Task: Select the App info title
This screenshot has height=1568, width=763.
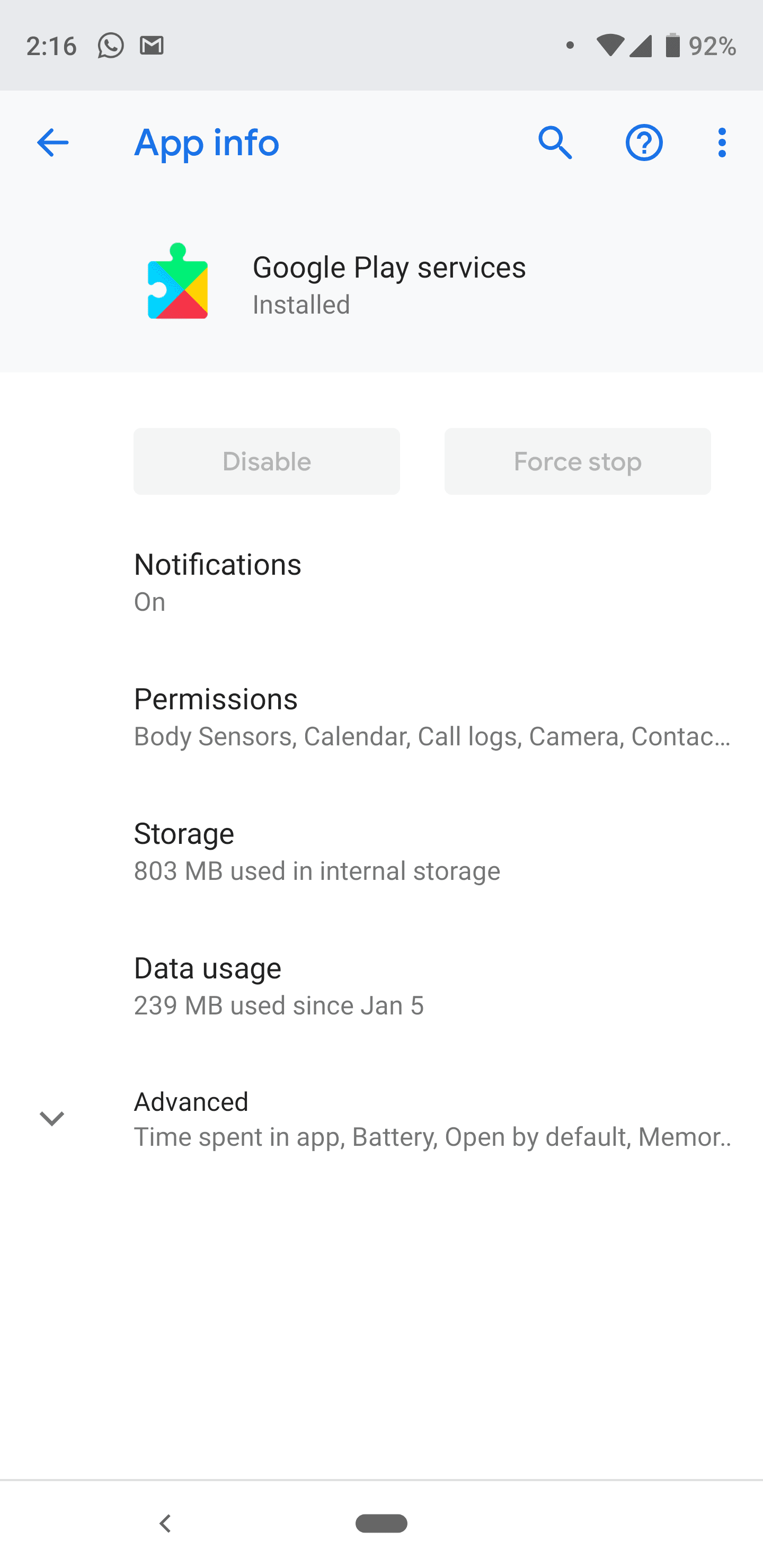Action: [x=207, y=142]
